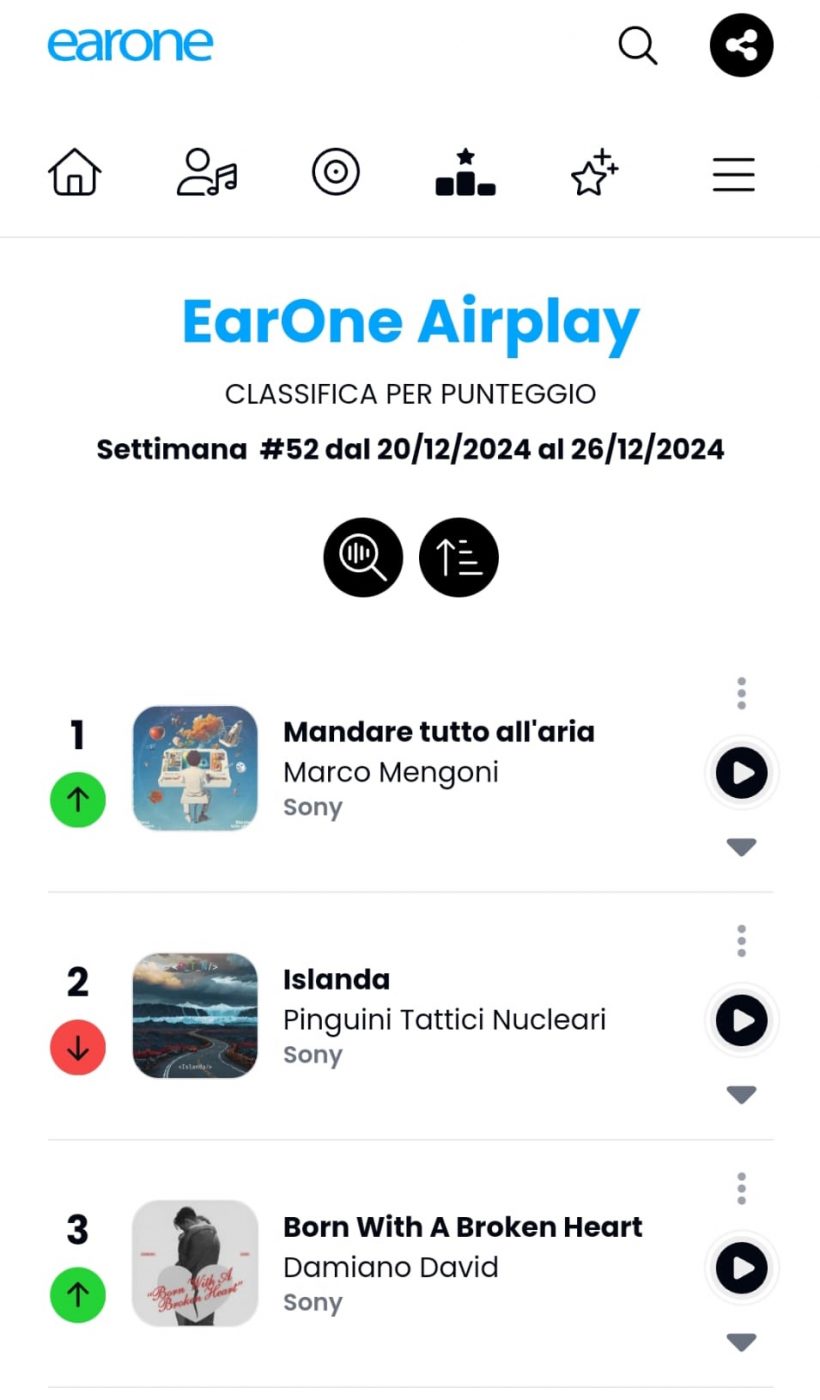This screenshot has height=1400, width=820.
Task: Change the chart sort order
Action: 458,557
